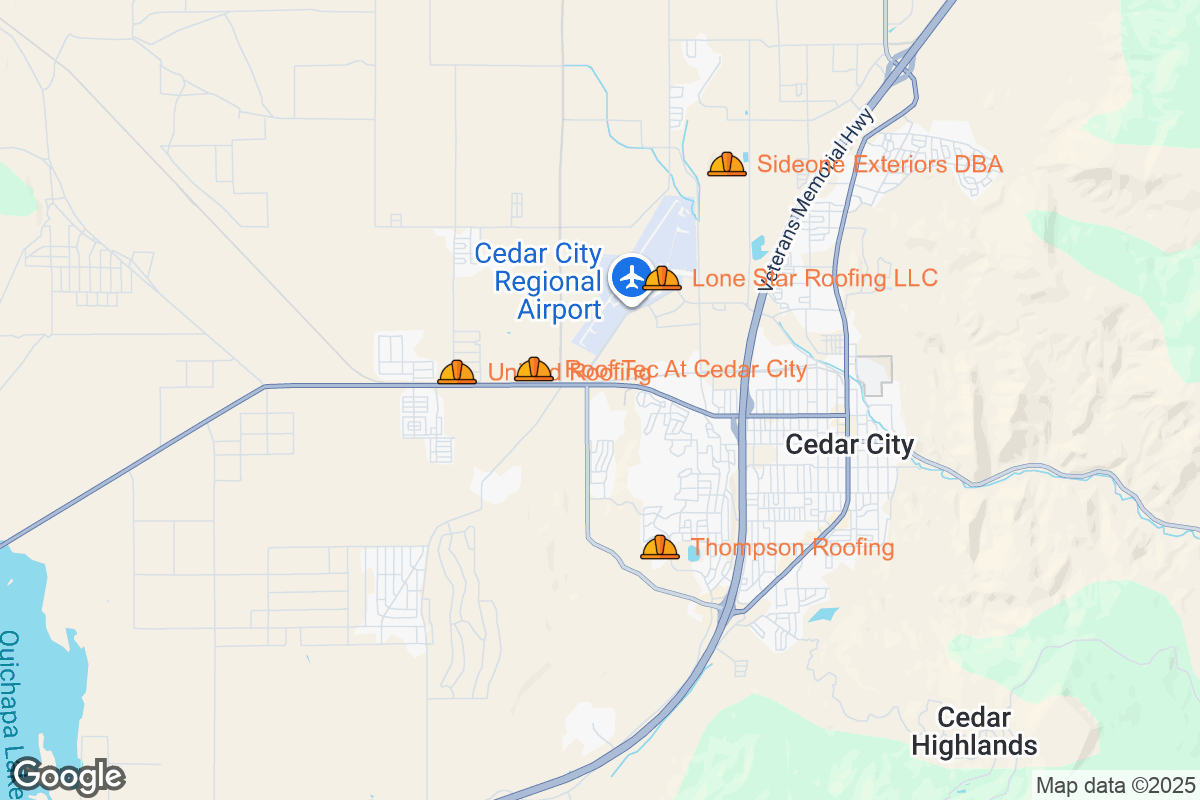Select the RoofTec At Cedar City pin
The width and height of the screenshot is (1200, 800).
pos(534,369)
